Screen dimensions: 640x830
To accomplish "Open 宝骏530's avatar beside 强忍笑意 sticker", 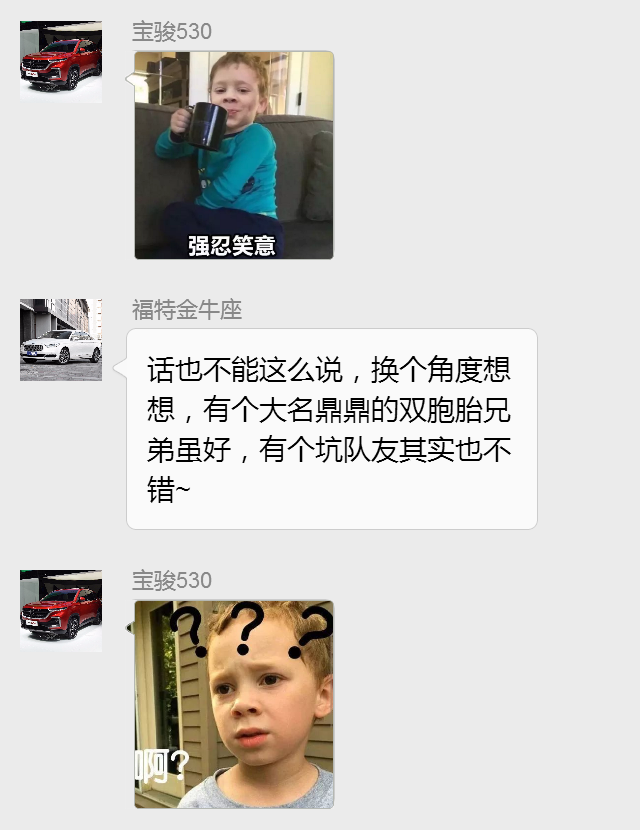I will click(61, 61).
